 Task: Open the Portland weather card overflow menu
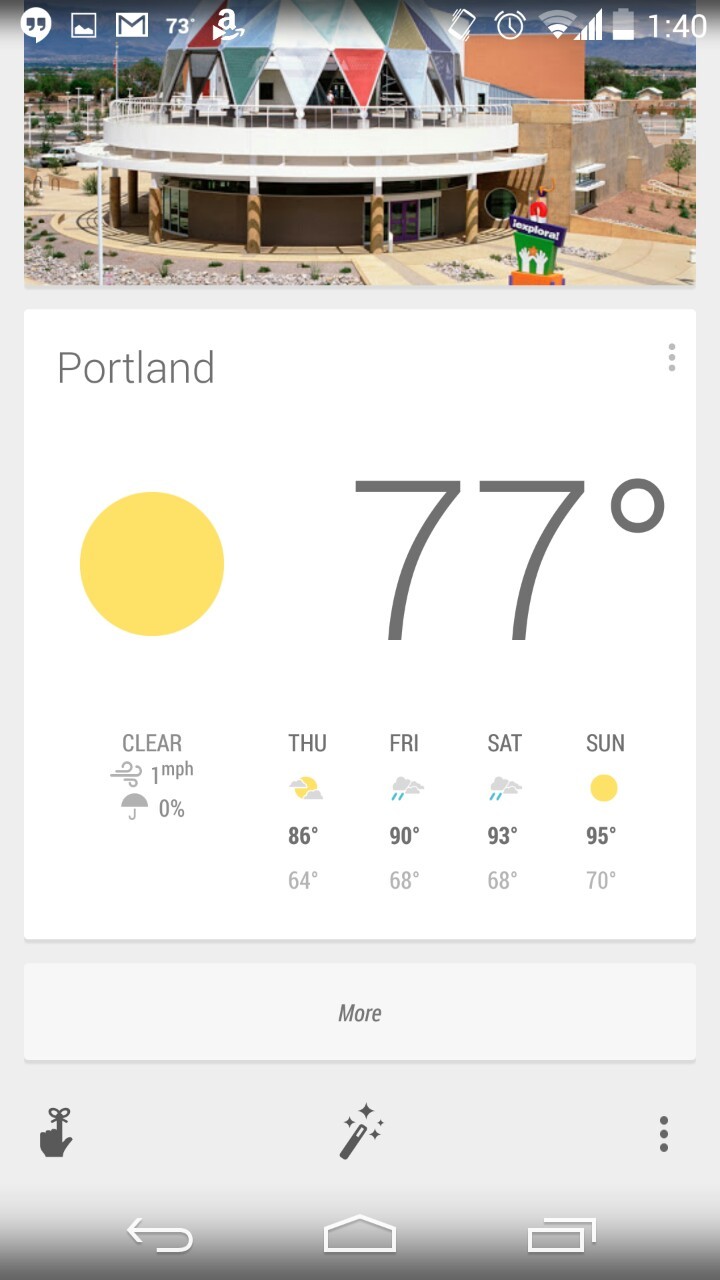pyautogui.click(x=671, y=358)
